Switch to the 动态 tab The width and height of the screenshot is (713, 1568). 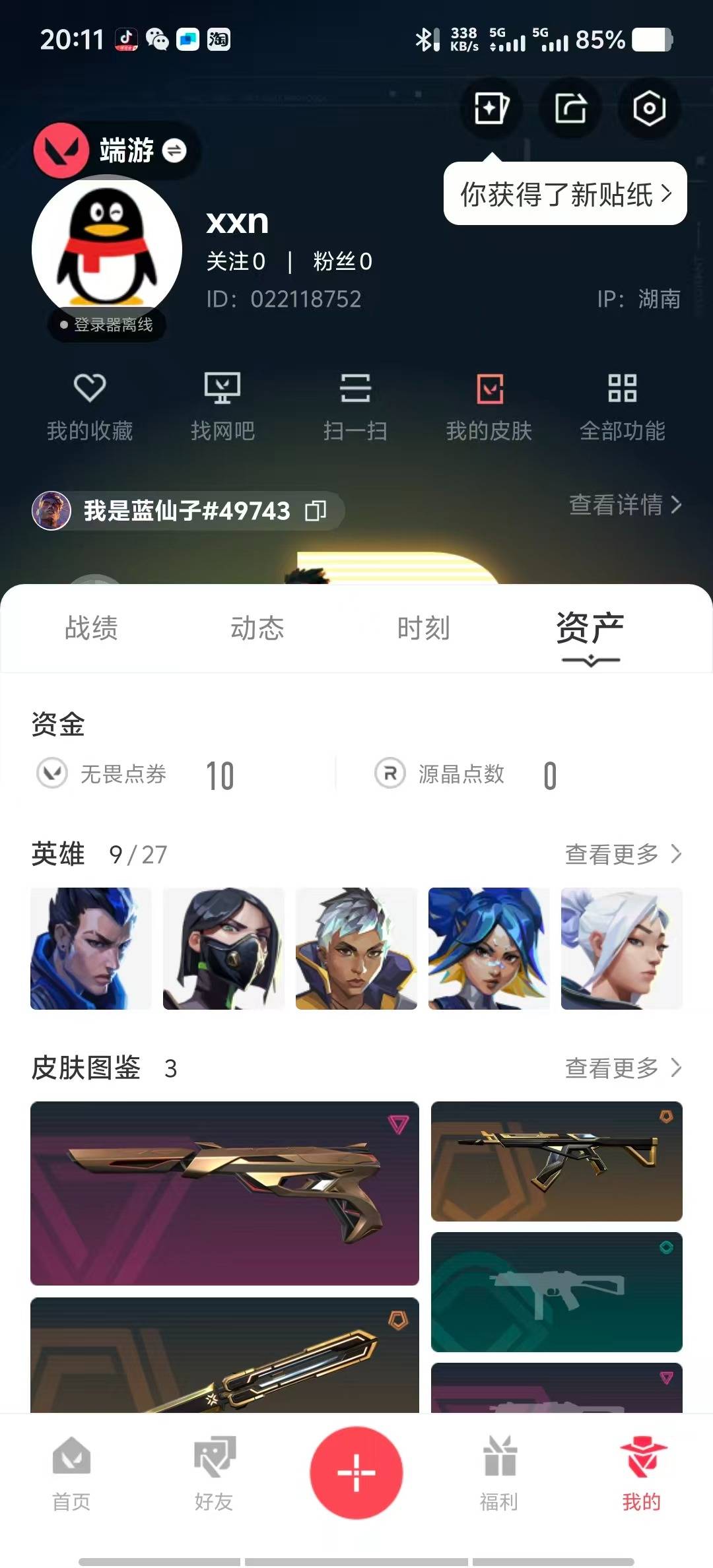pos(257,628)
